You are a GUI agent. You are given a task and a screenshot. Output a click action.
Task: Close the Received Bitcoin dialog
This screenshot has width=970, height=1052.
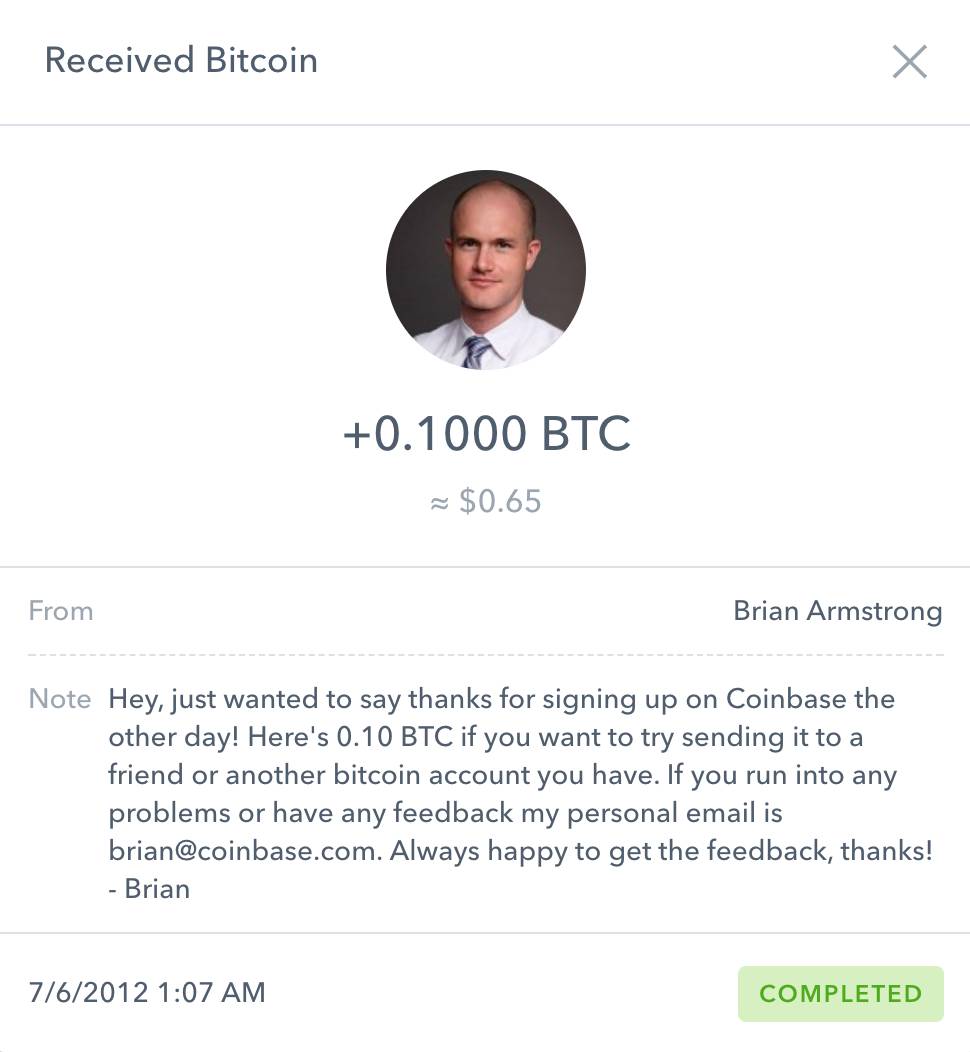pos(909,62)
